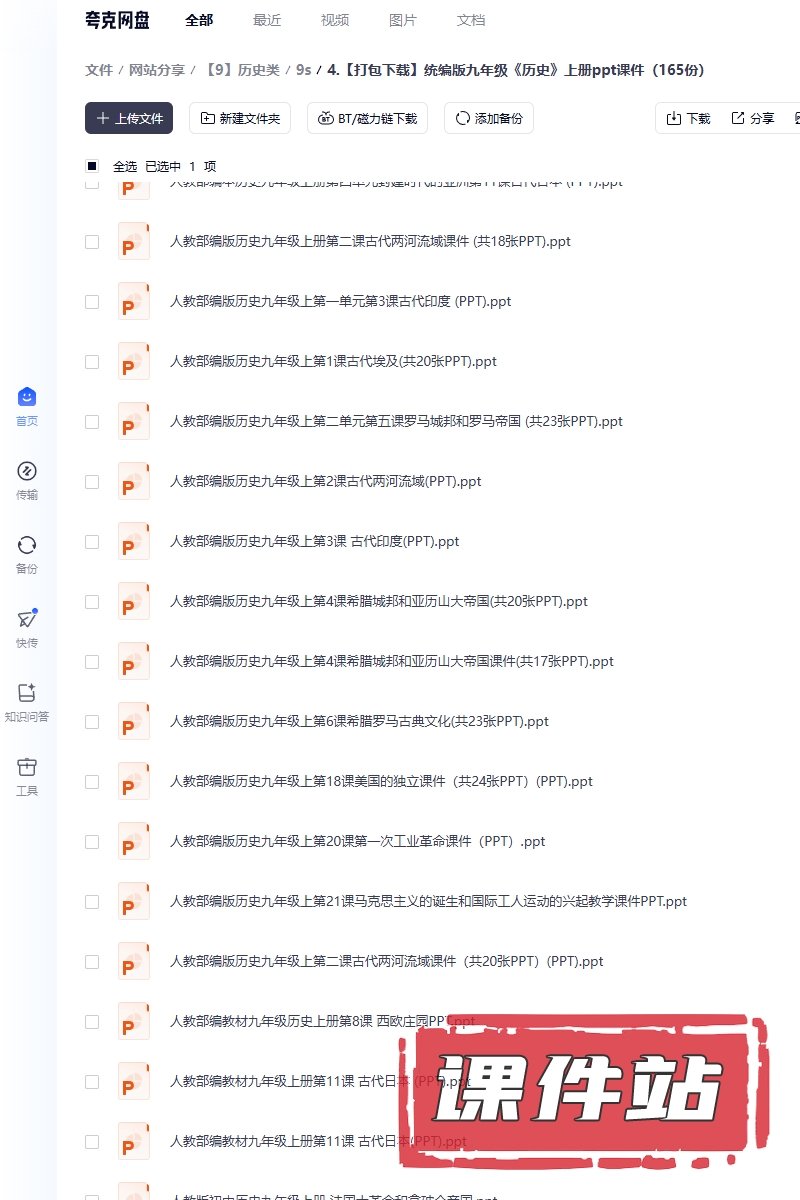Go to 【9】历史类 breadcrumb folder

tap(241, 70)
